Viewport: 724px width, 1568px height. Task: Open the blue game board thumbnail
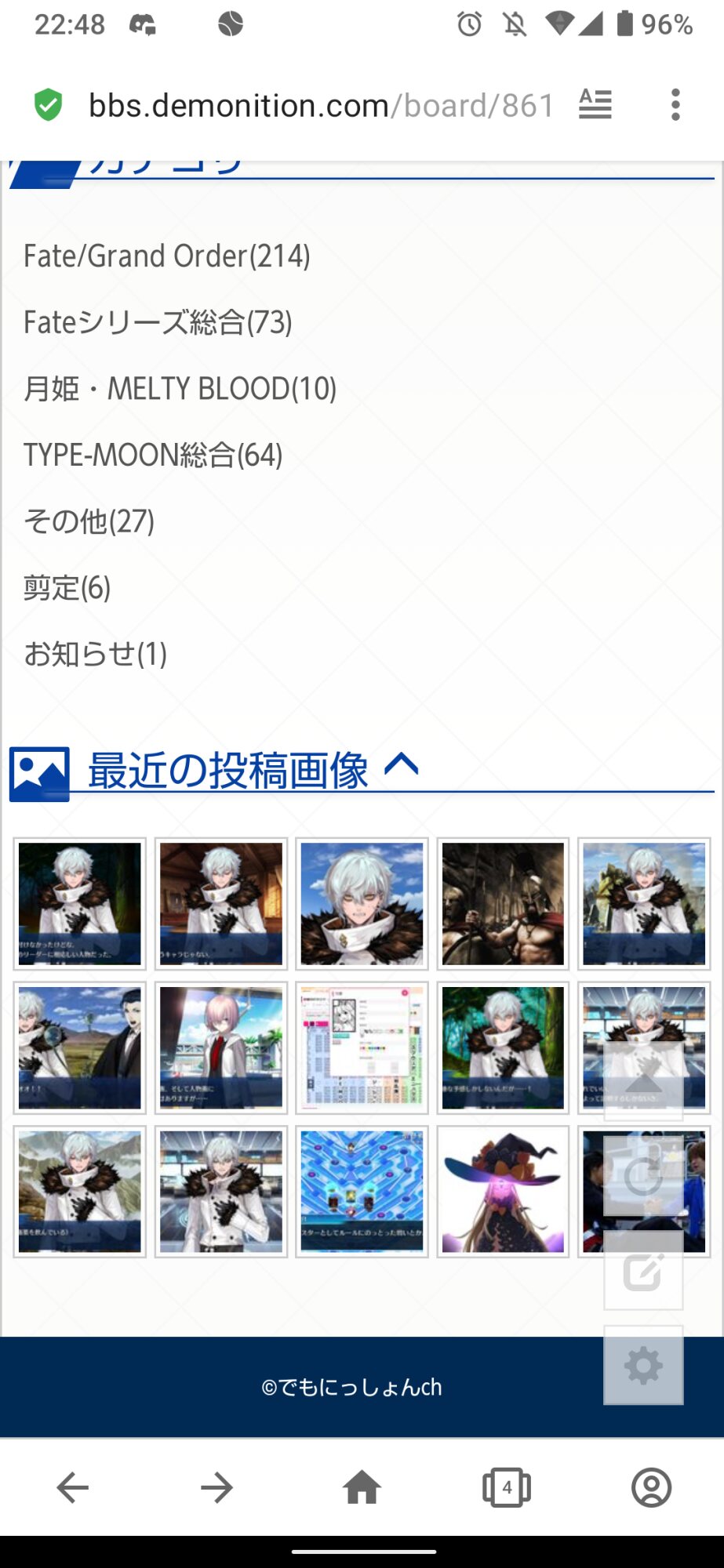point(362,1192)
